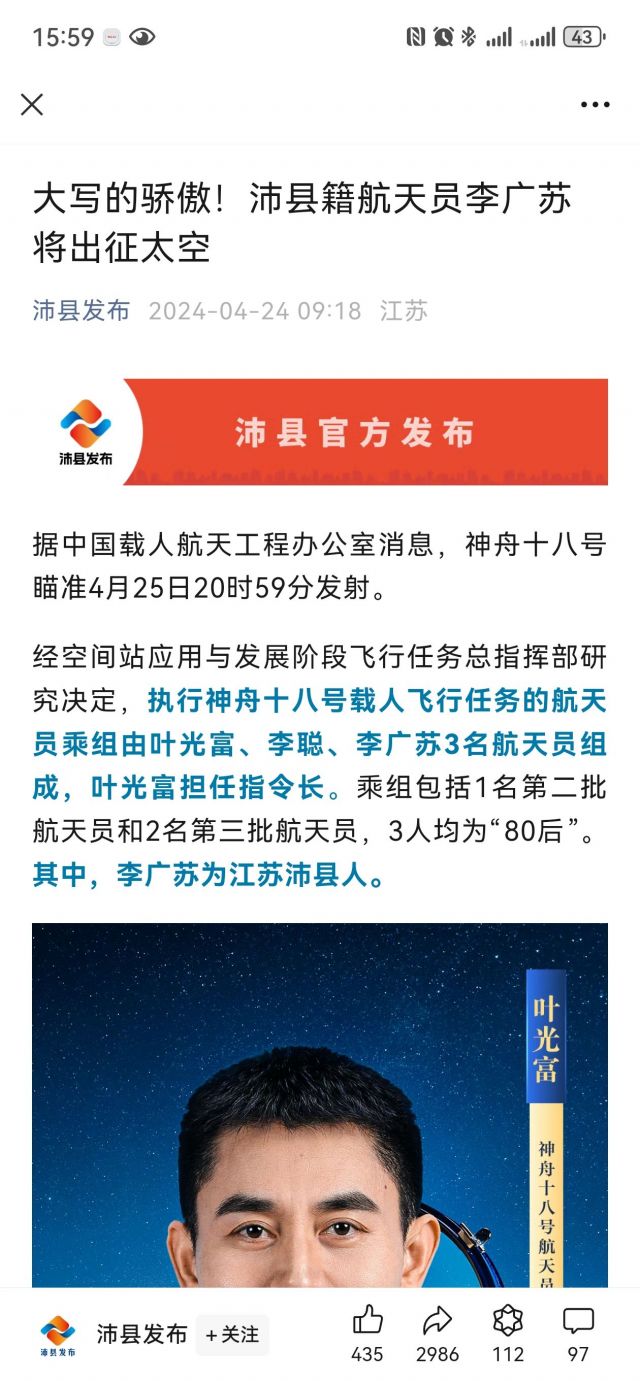Image resolution: width=640 pixels, height=1381 pixels.
Task: Open 沛县发布 account link under the title
Action: click(x=81, y=310)
